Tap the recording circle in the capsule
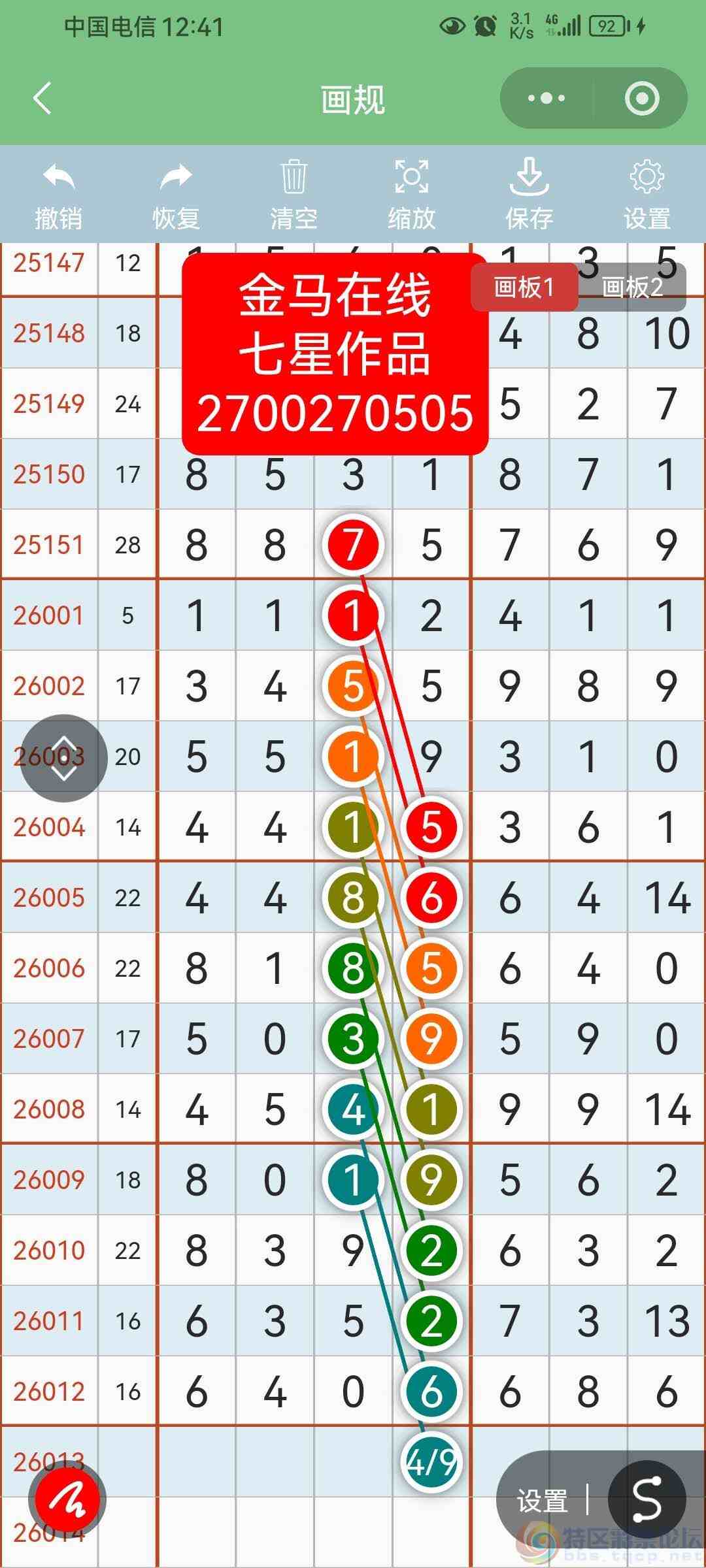 point(643,98)
